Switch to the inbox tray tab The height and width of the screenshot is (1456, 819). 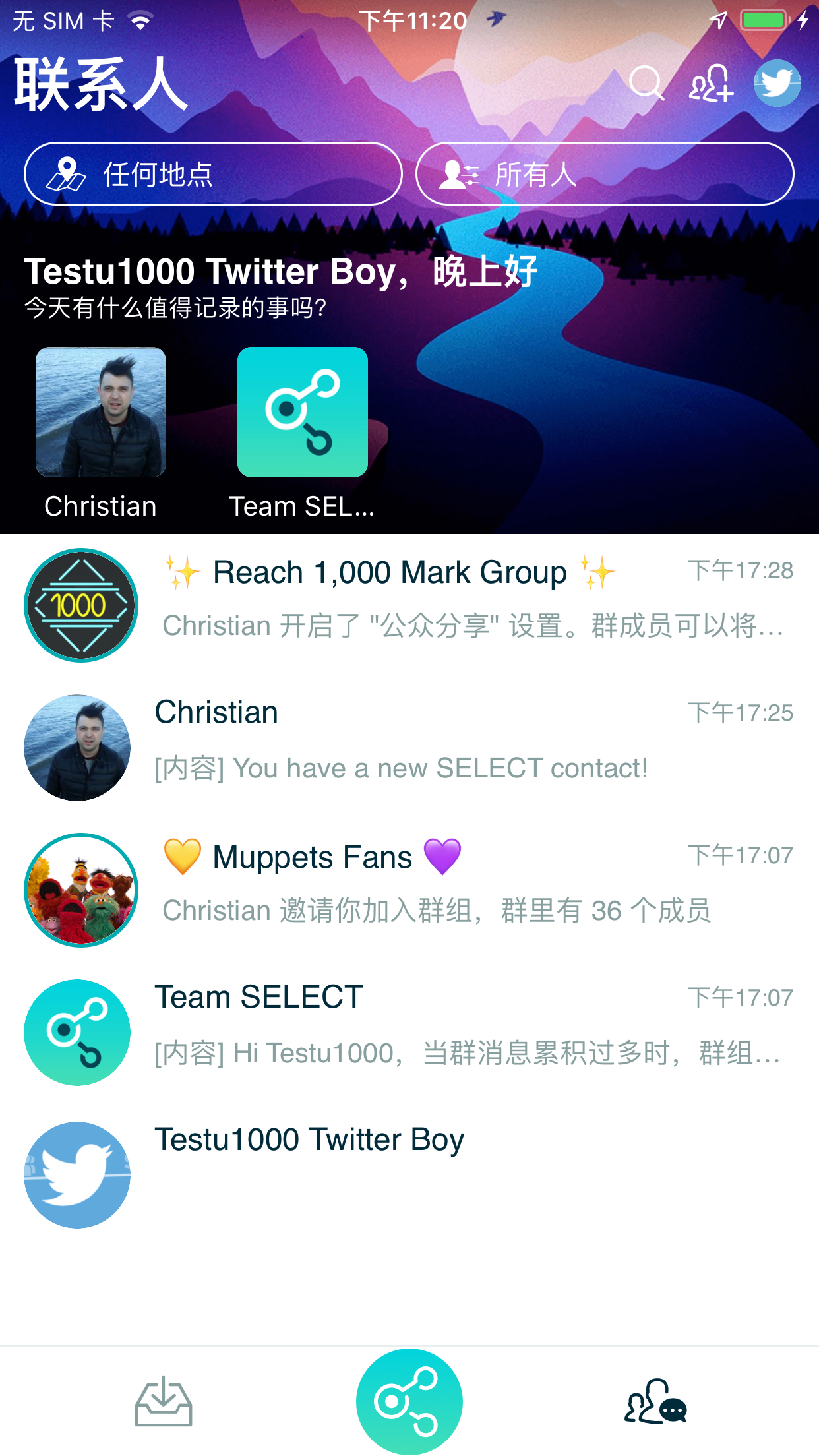click(x=164, y=1402)
